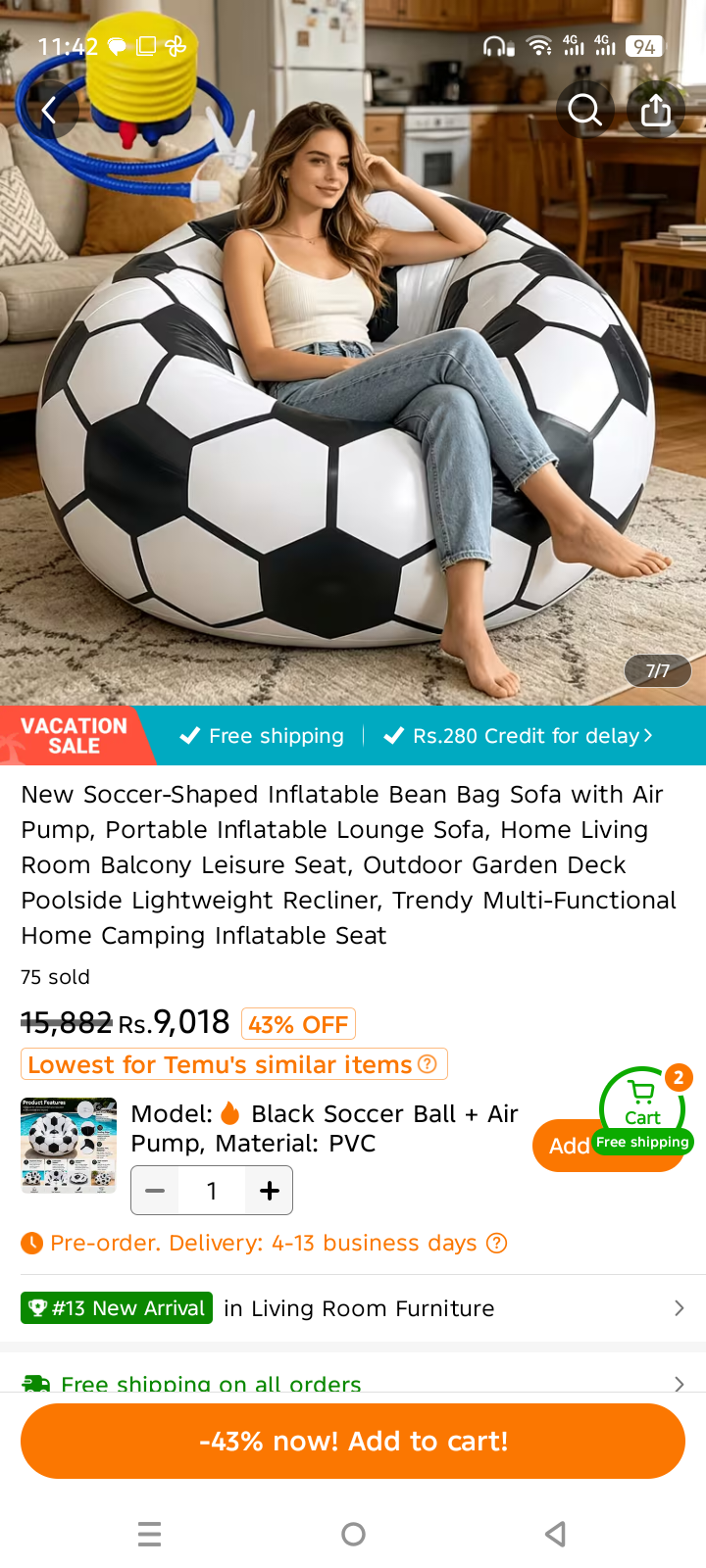
Task: Decrease quantity with the minus button
Action: (155, 1191)
